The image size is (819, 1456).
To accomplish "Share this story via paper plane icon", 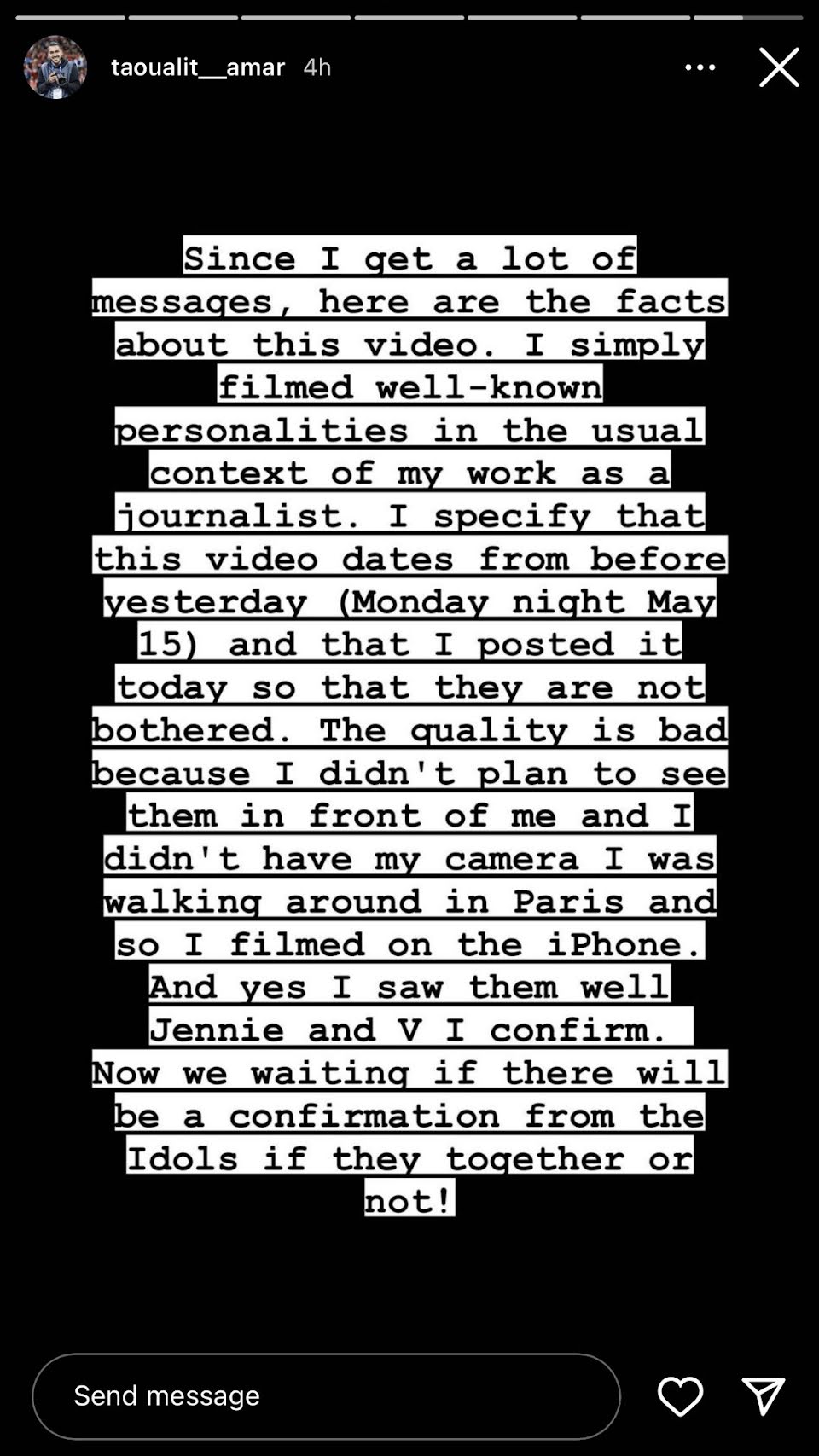I will click(763, 1395).
